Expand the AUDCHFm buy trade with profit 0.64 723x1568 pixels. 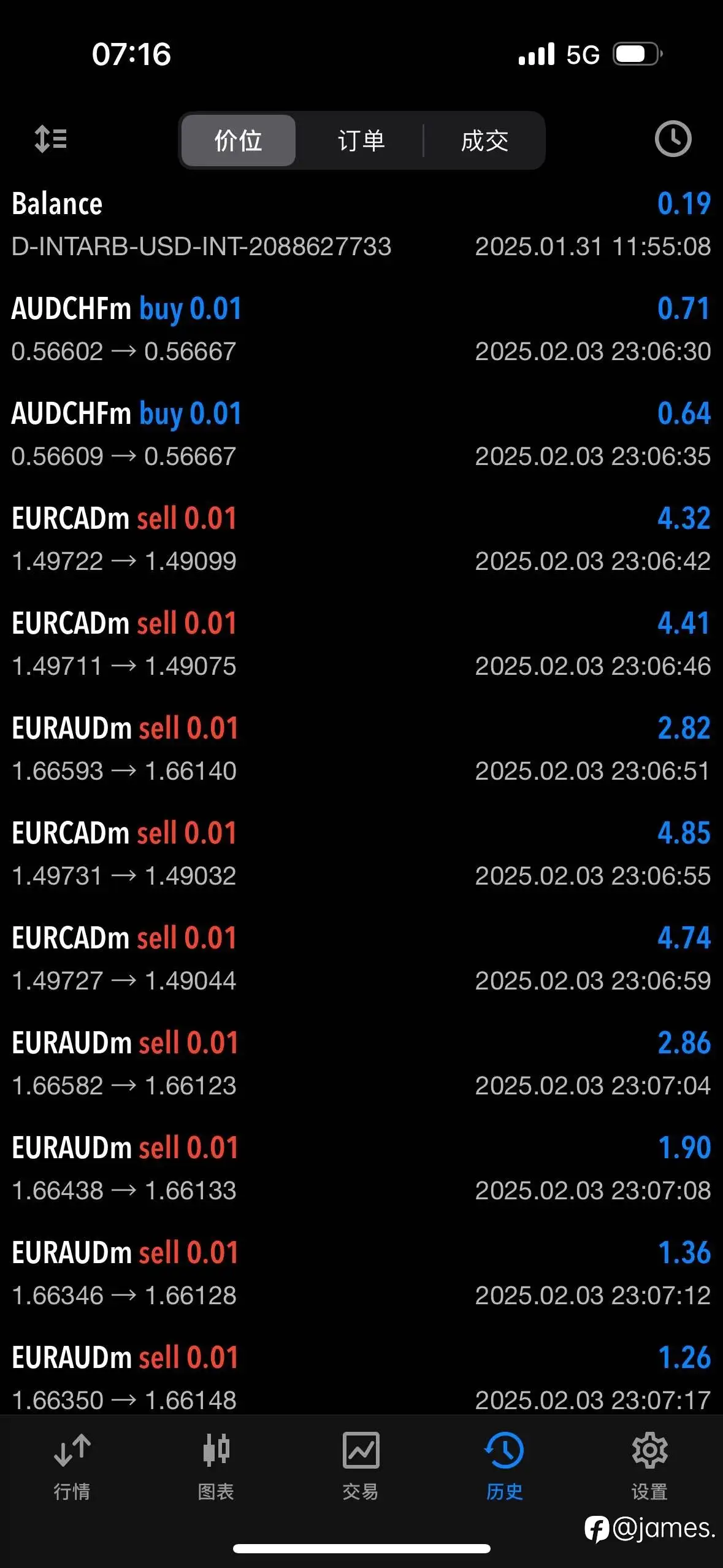tap(361, 434)
